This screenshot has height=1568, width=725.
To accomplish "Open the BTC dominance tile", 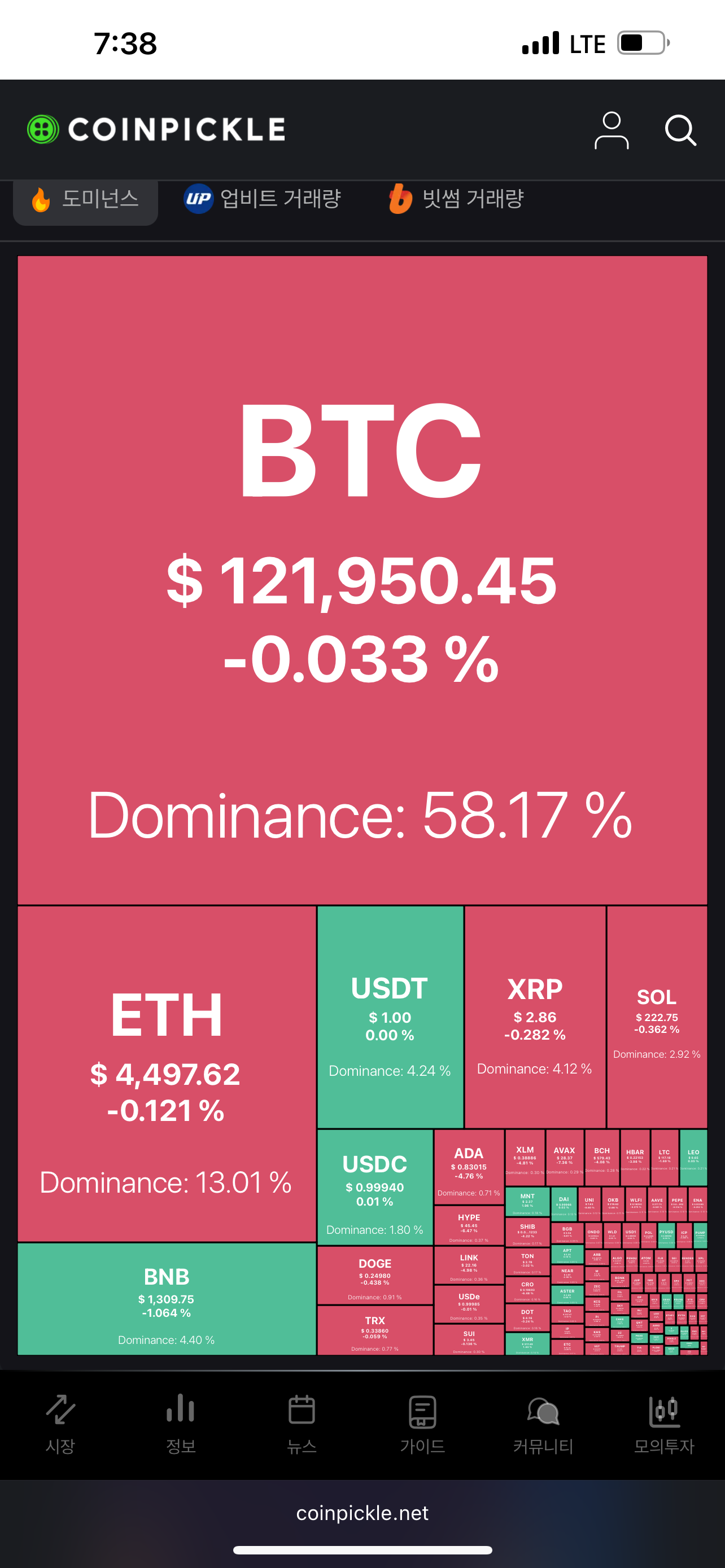I will coord(362,580).
